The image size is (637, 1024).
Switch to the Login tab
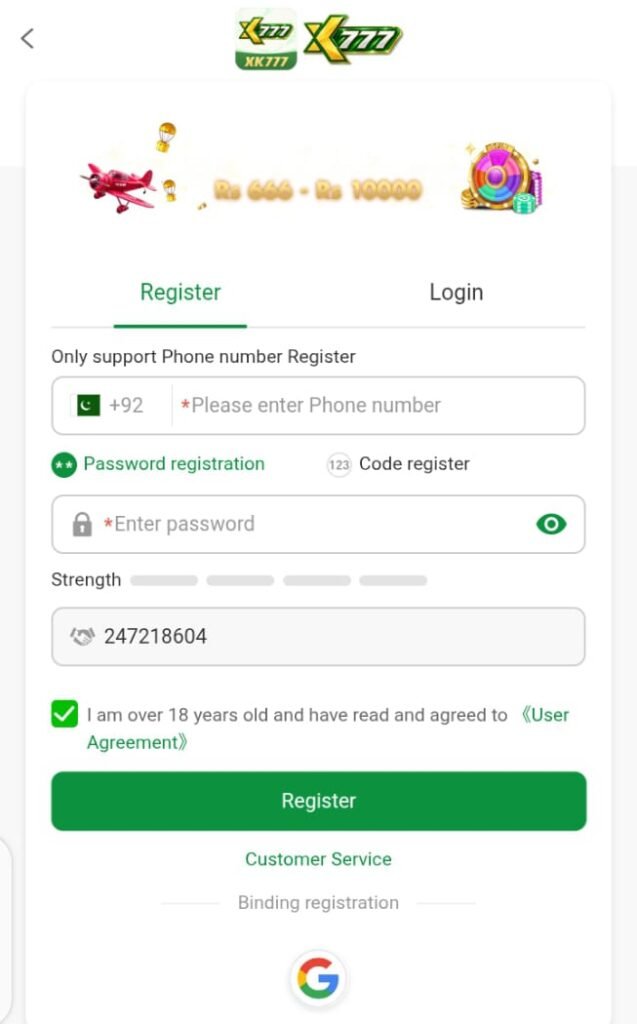(456, 292)
